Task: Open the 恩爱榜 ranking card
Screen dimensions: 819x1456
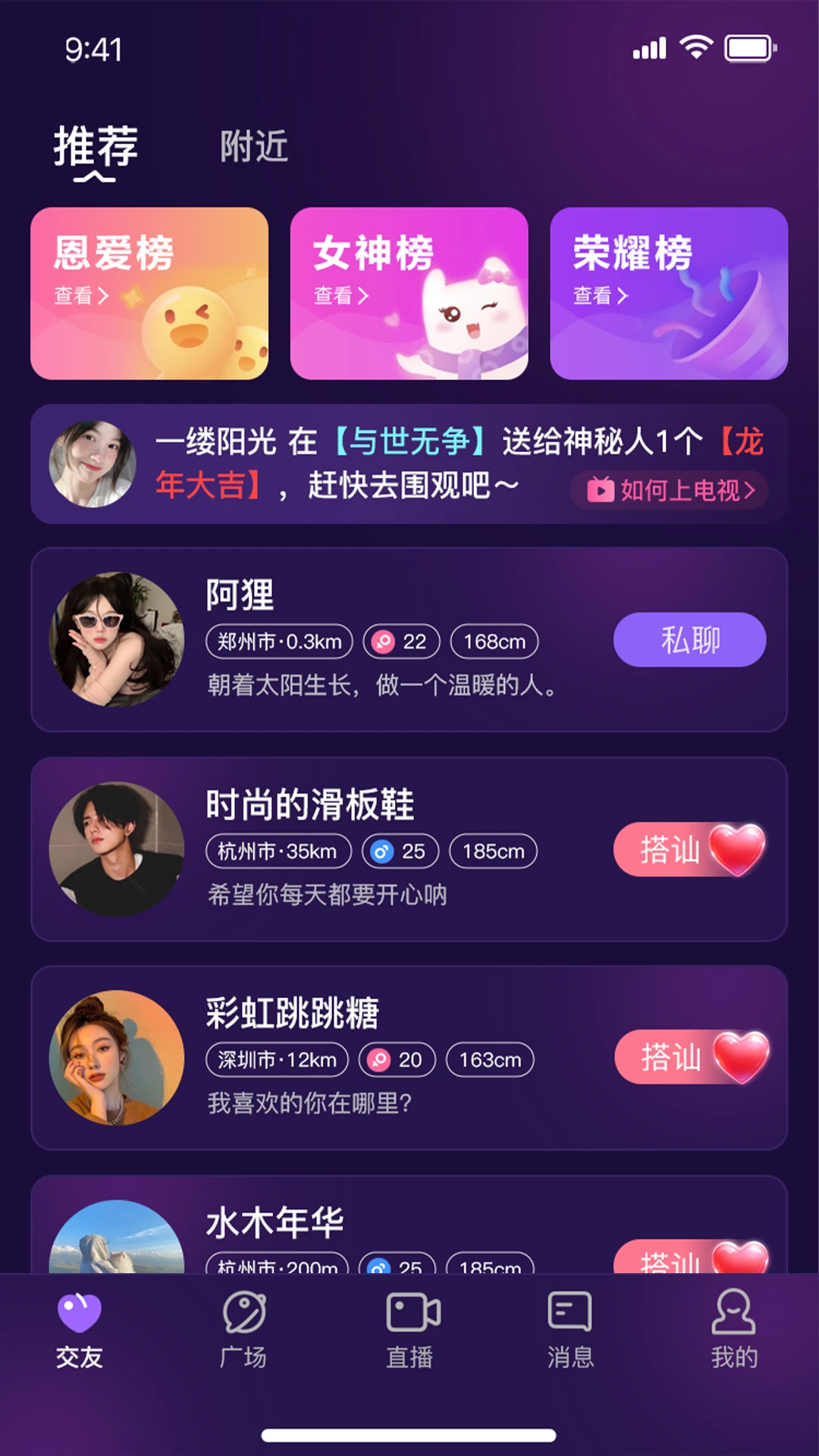Action: 149,293
